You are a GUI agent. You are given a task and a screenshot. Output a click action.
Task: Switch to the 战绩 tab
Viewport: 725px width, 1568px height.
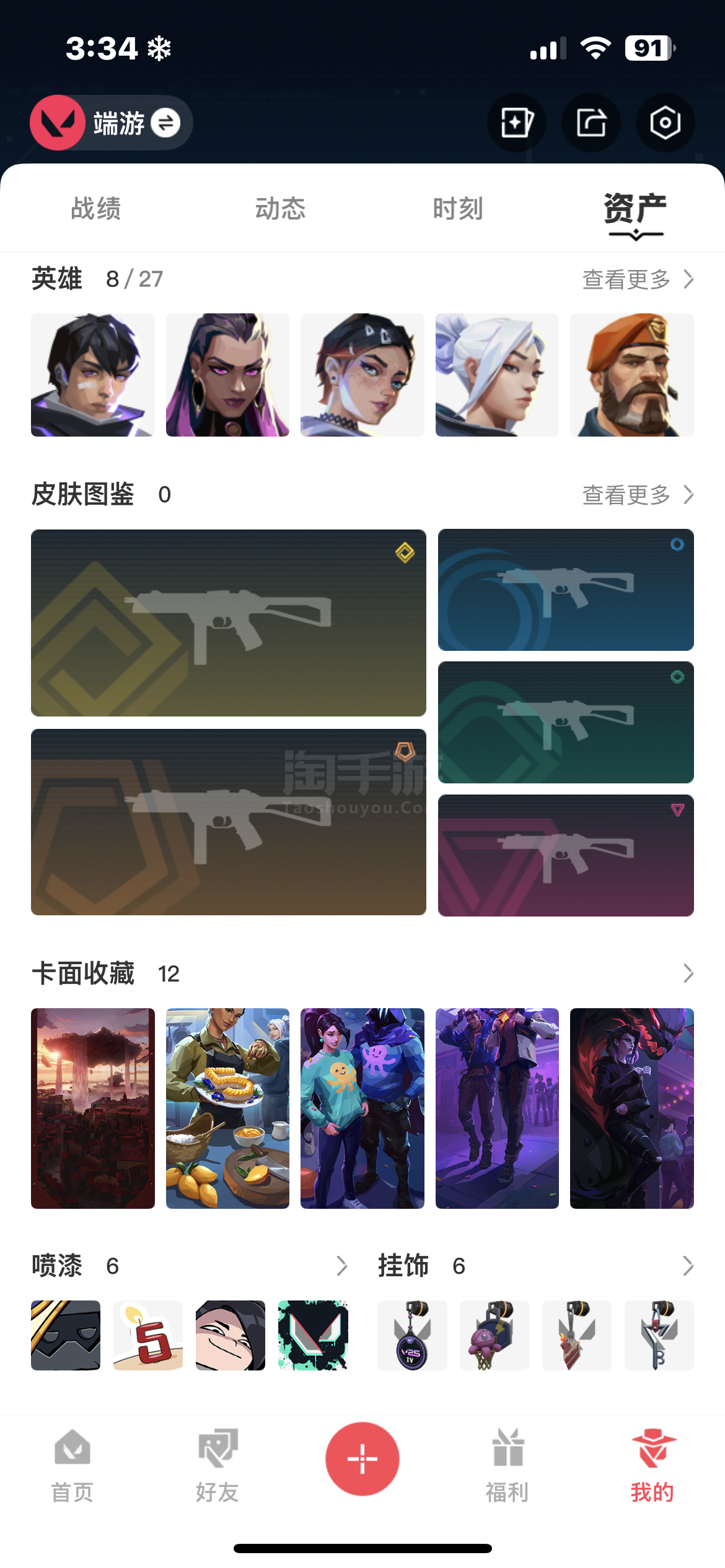pos(95,209)
